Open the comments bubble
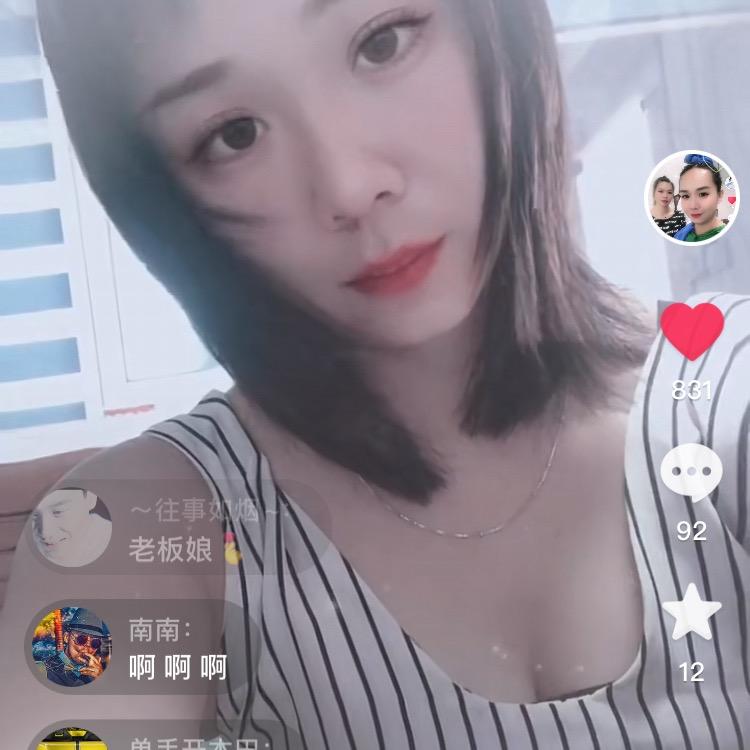 coord(692,470)
